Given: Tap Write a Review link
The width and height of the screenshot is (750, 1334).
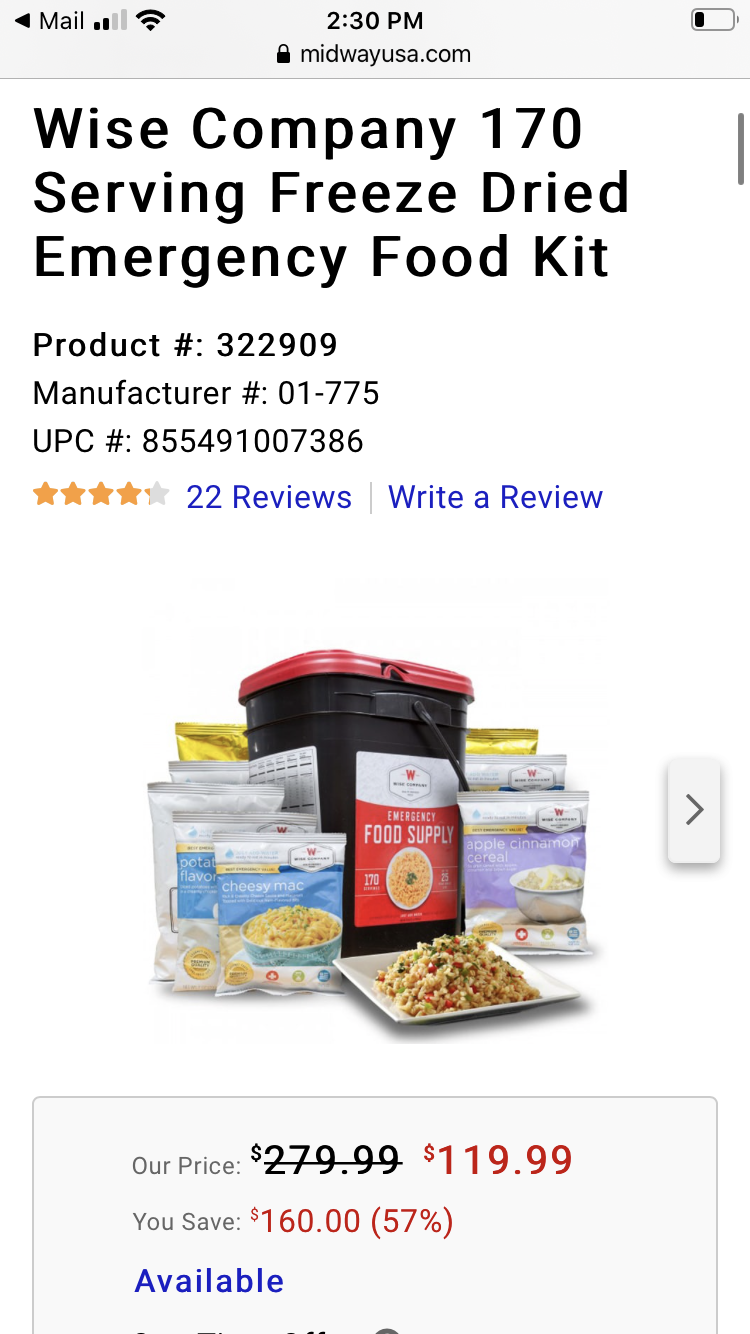Looking at the screenshot, I should coord(495,497).
